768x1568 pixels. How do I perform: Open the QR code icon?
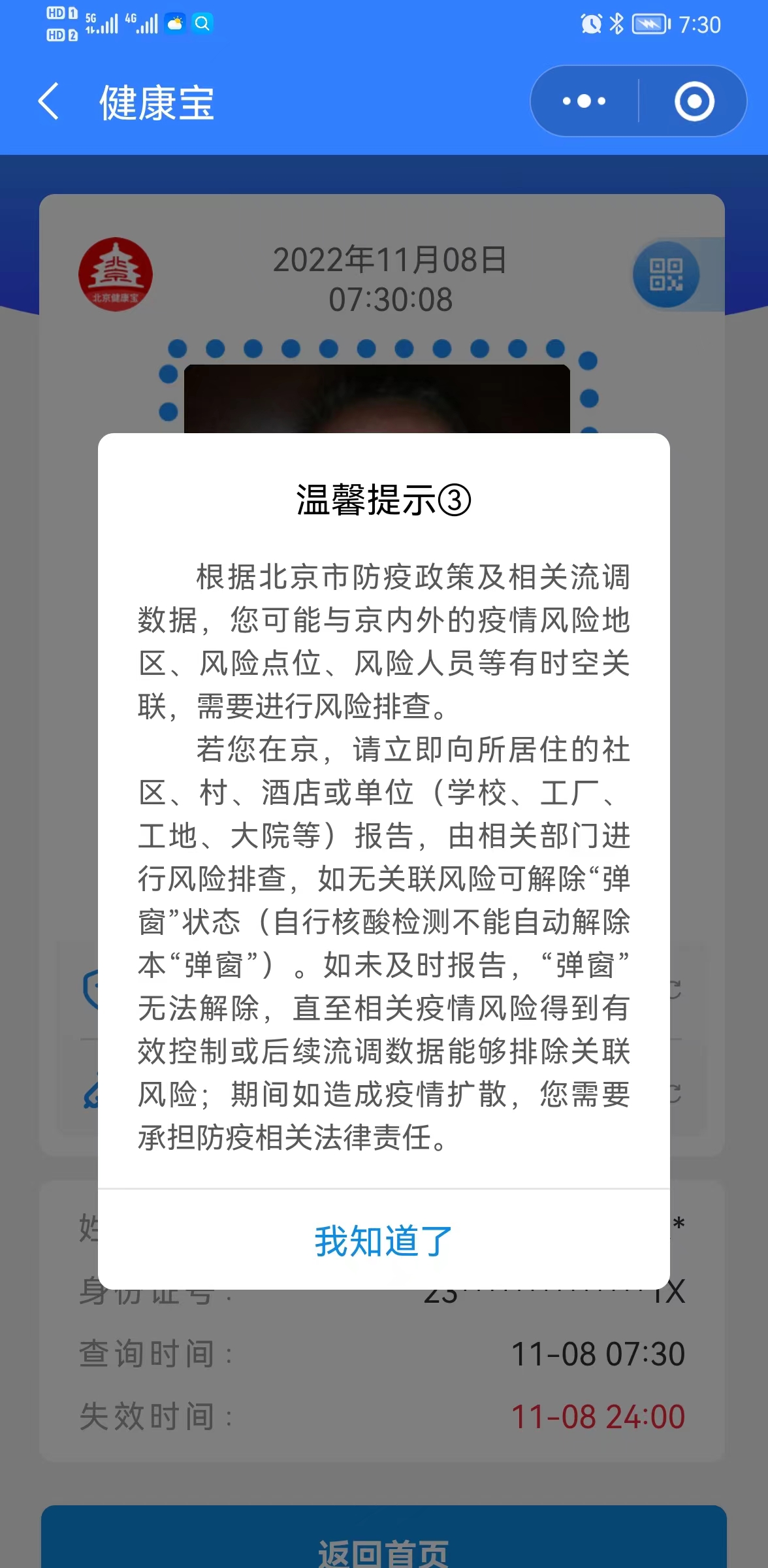pos(665,274)
